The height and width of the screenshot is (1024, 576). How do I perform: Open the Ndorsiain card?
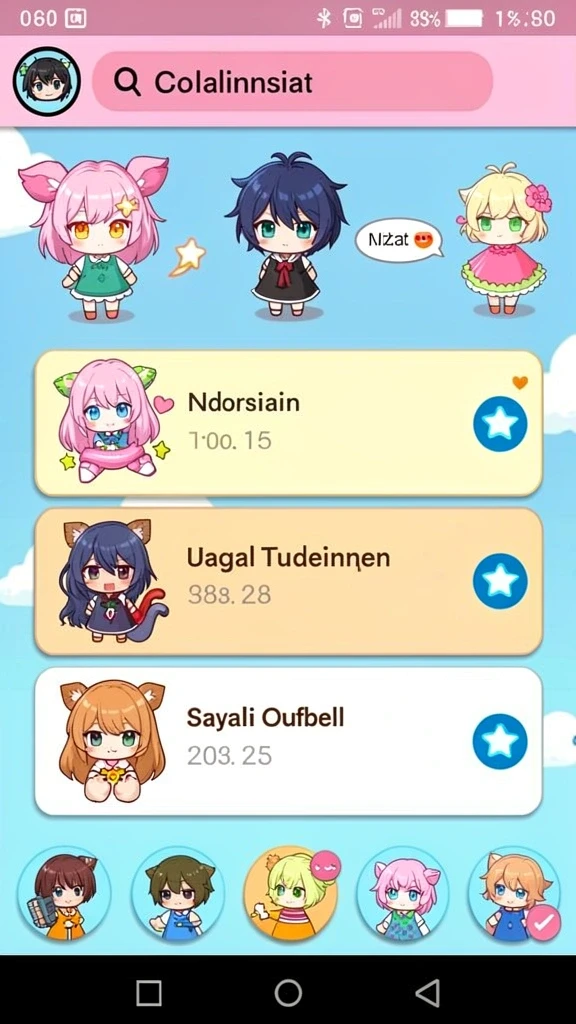[288, 423]
